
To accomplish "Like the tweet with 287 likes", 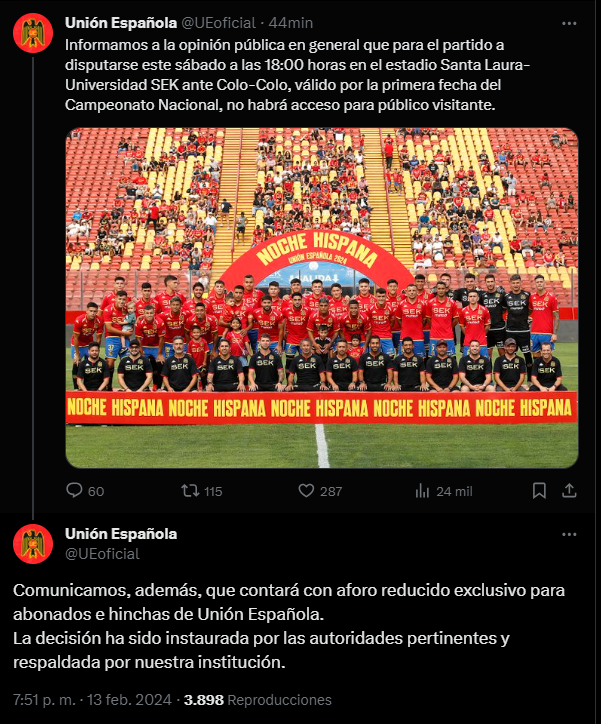I will (309, 490).
